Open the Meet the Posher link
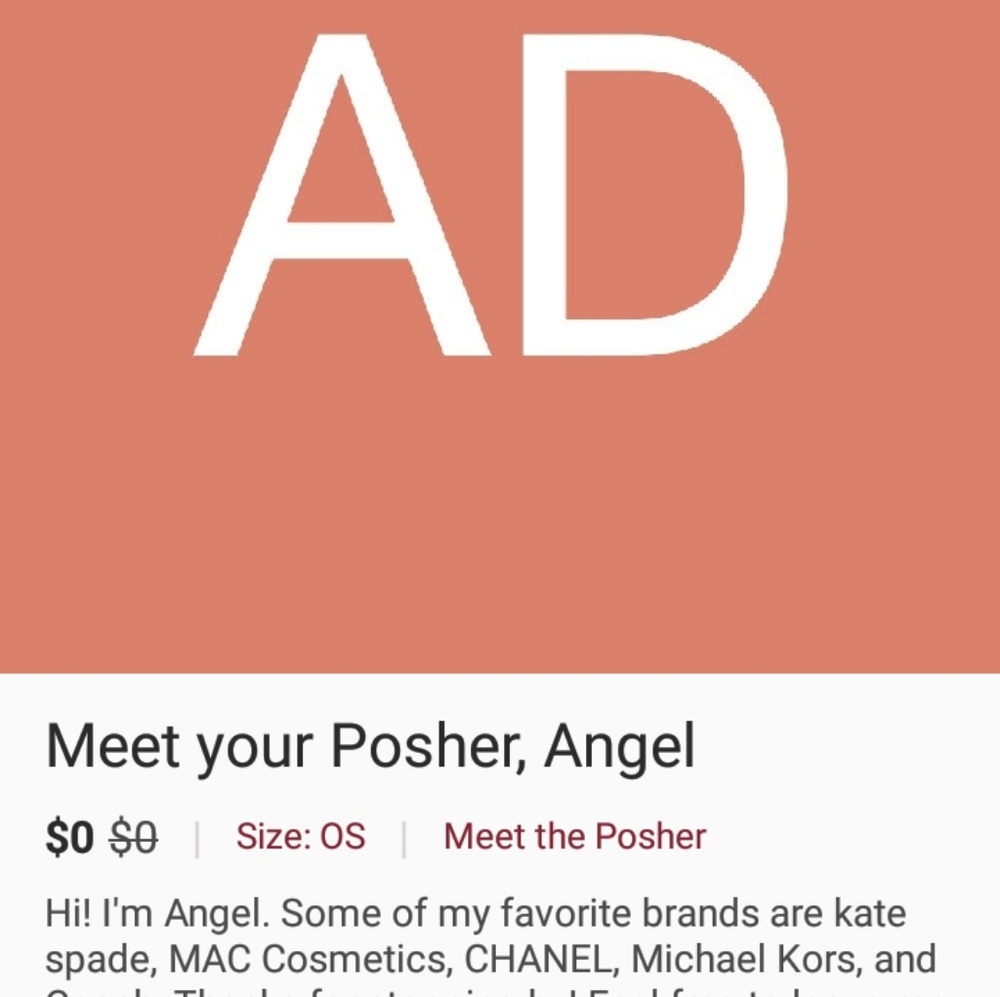This screenshot has width=1000, height=997. (x=574, y=836)
